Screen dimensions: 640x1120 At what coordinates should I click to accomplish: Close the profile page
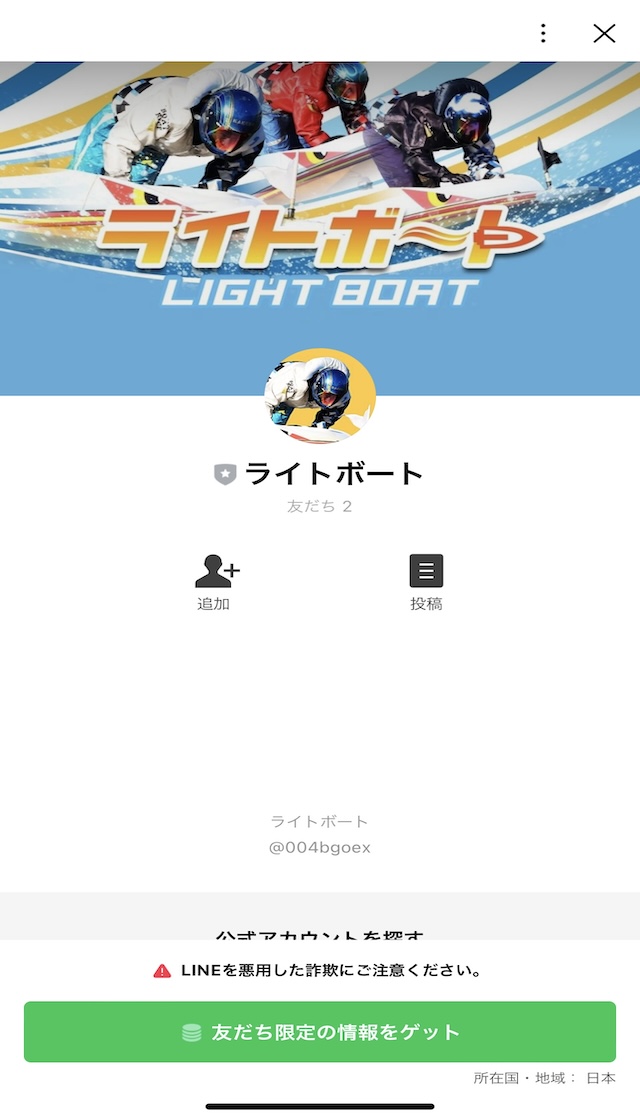604,33
